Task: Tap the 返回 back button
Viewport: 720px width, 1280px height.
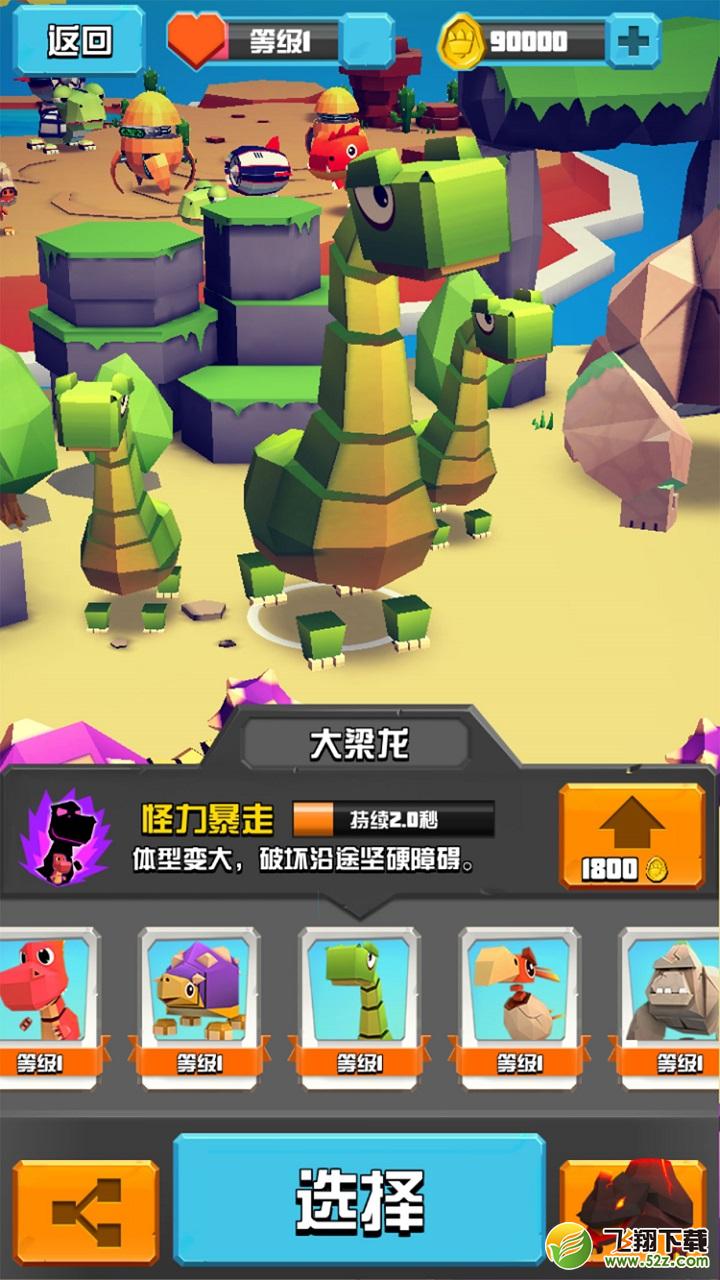Action: (80, 40)
